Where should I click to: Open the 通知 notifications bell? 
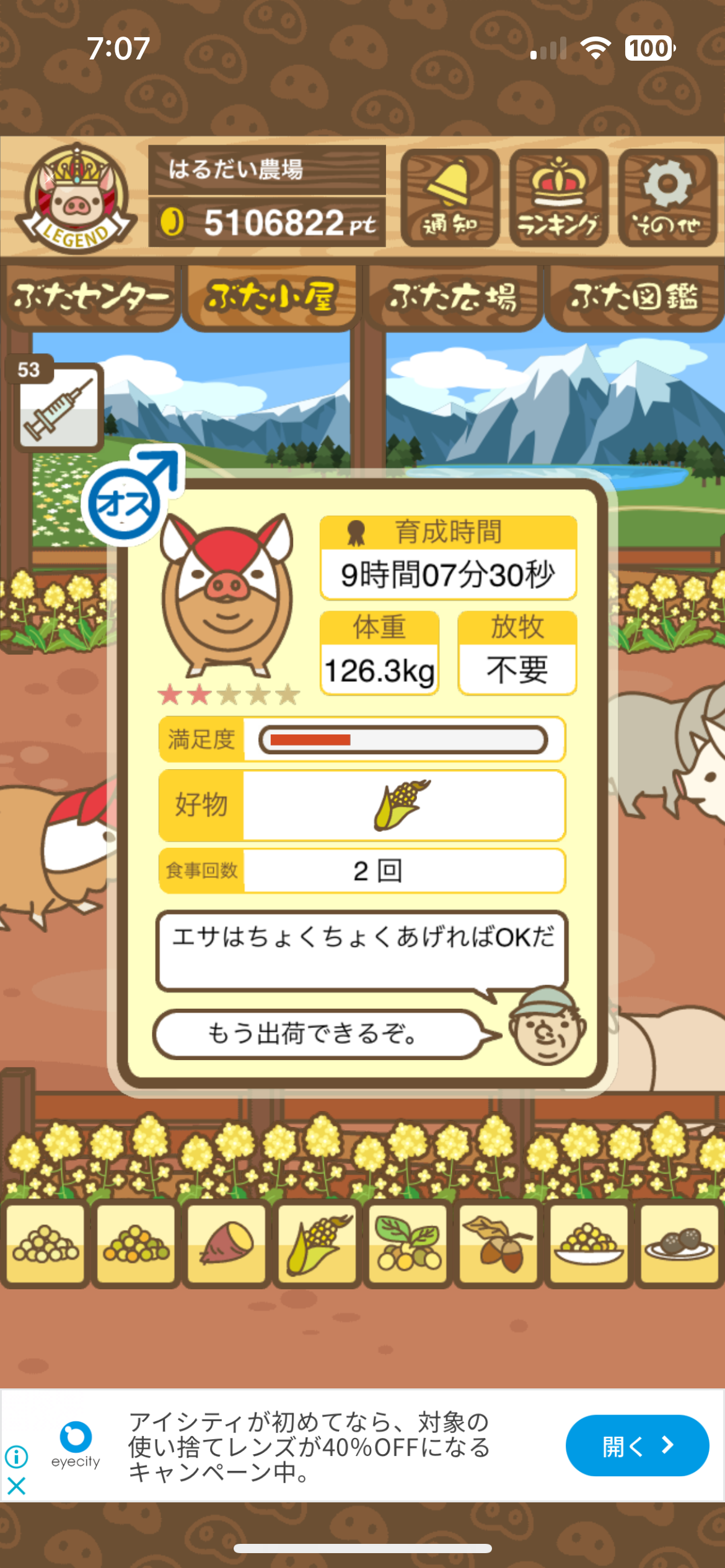point(450,198)
